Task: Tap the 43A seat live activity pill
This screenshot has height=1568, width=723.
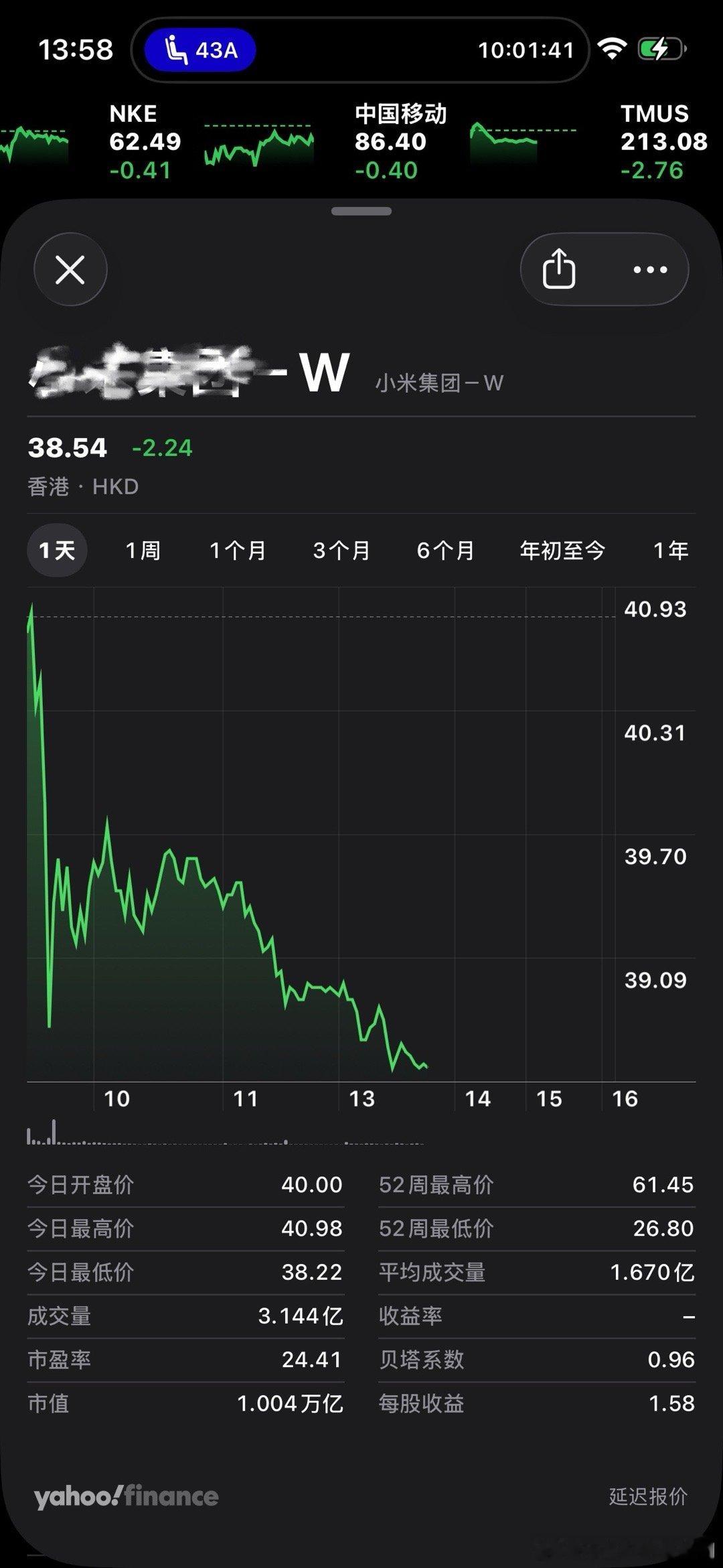Action: coord(201,50)
